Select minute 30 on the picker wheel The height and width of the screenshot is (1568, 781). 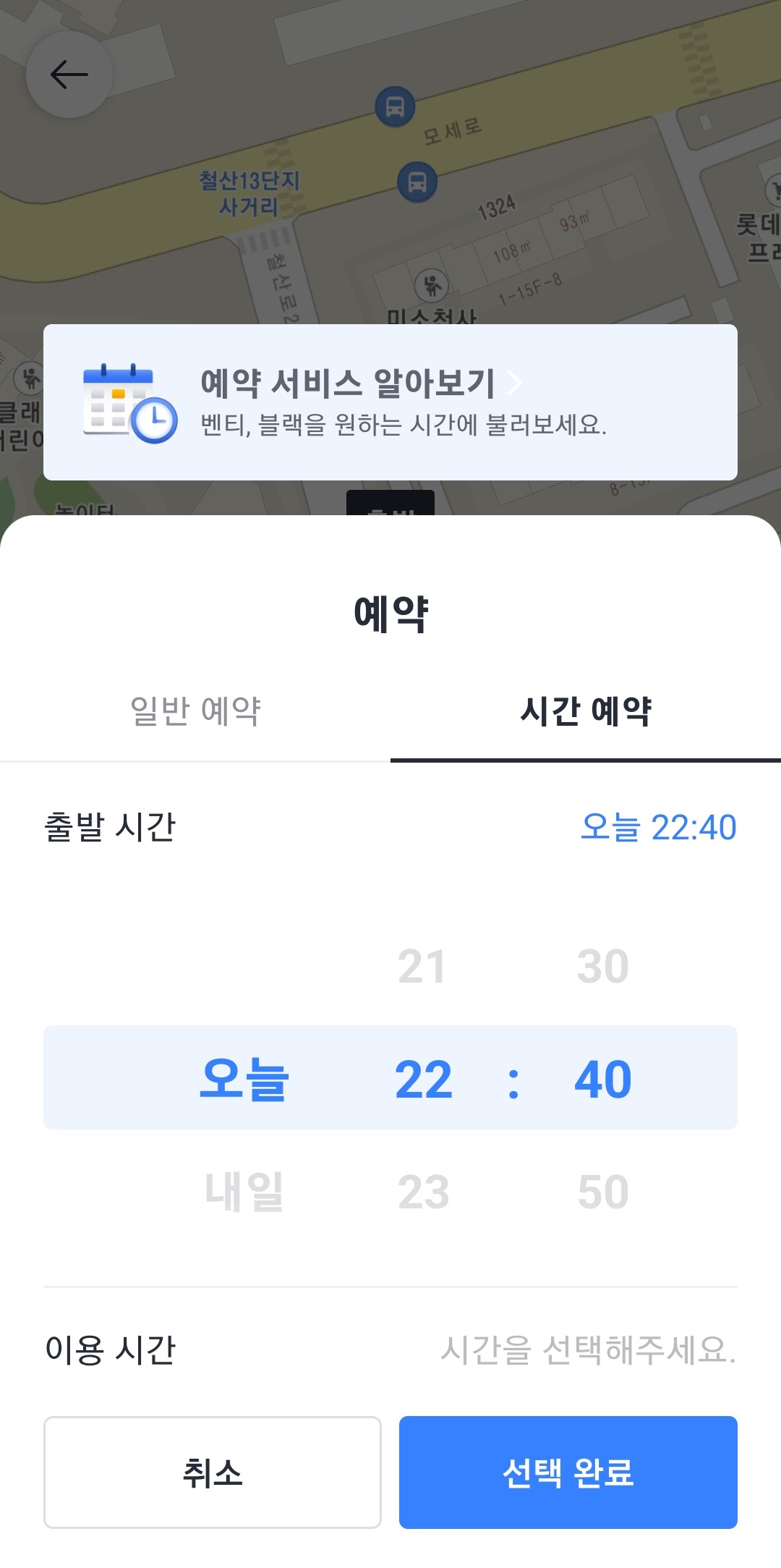(602, 965)
